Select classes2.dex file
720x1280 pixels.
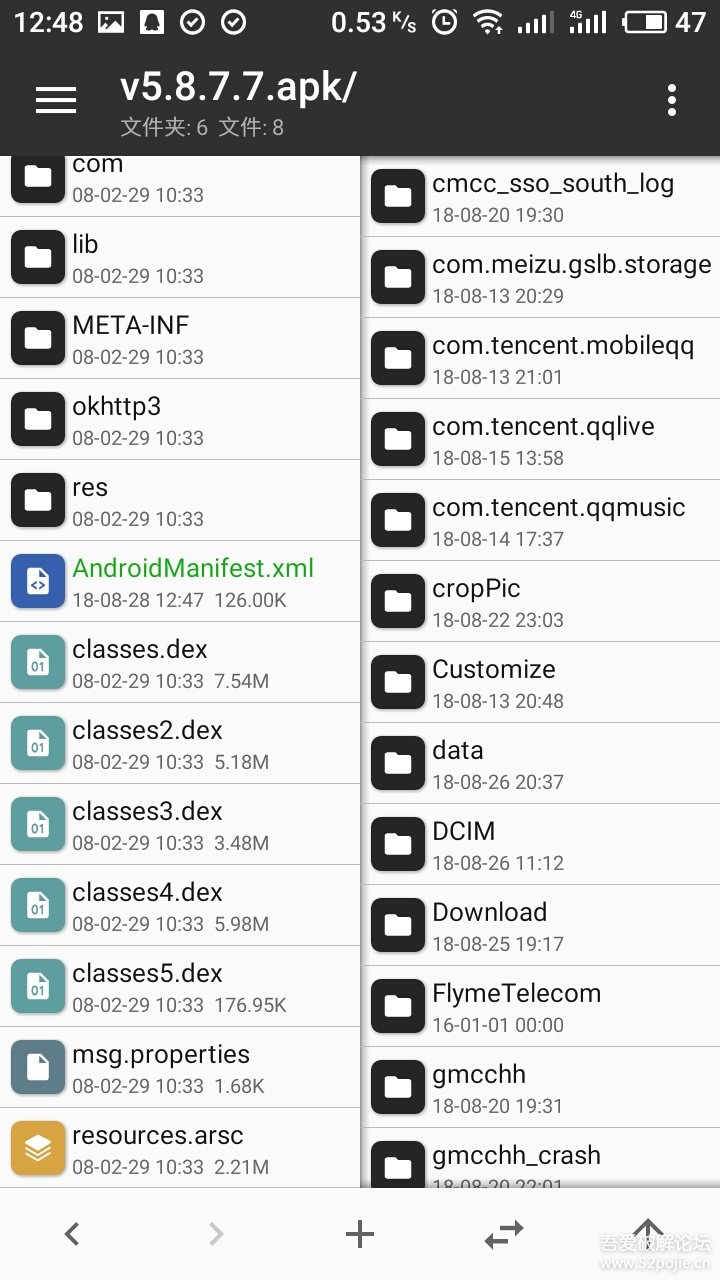(x=180, y=743)
